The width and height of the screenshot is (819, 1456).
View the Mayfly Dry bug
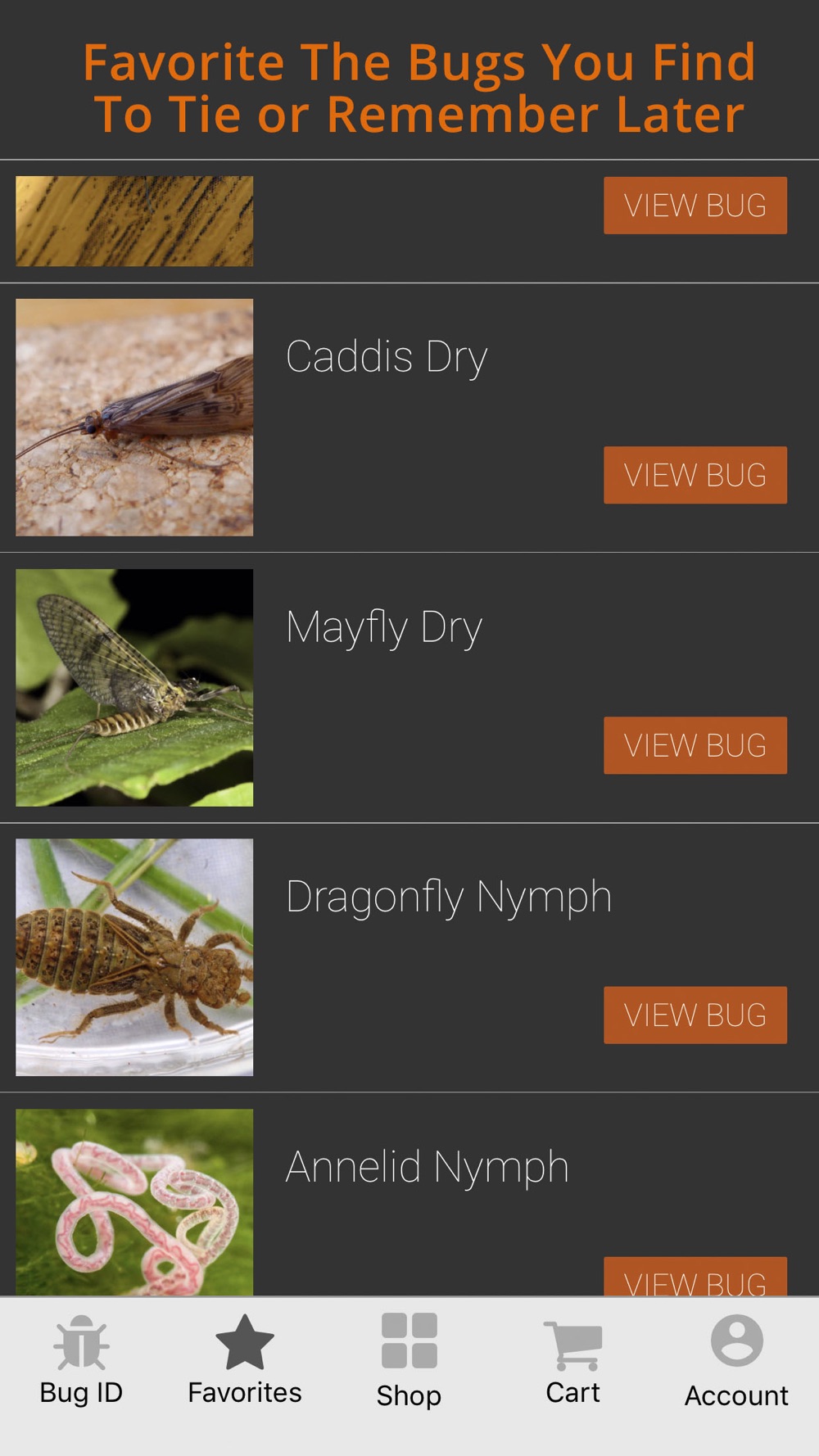695,745
